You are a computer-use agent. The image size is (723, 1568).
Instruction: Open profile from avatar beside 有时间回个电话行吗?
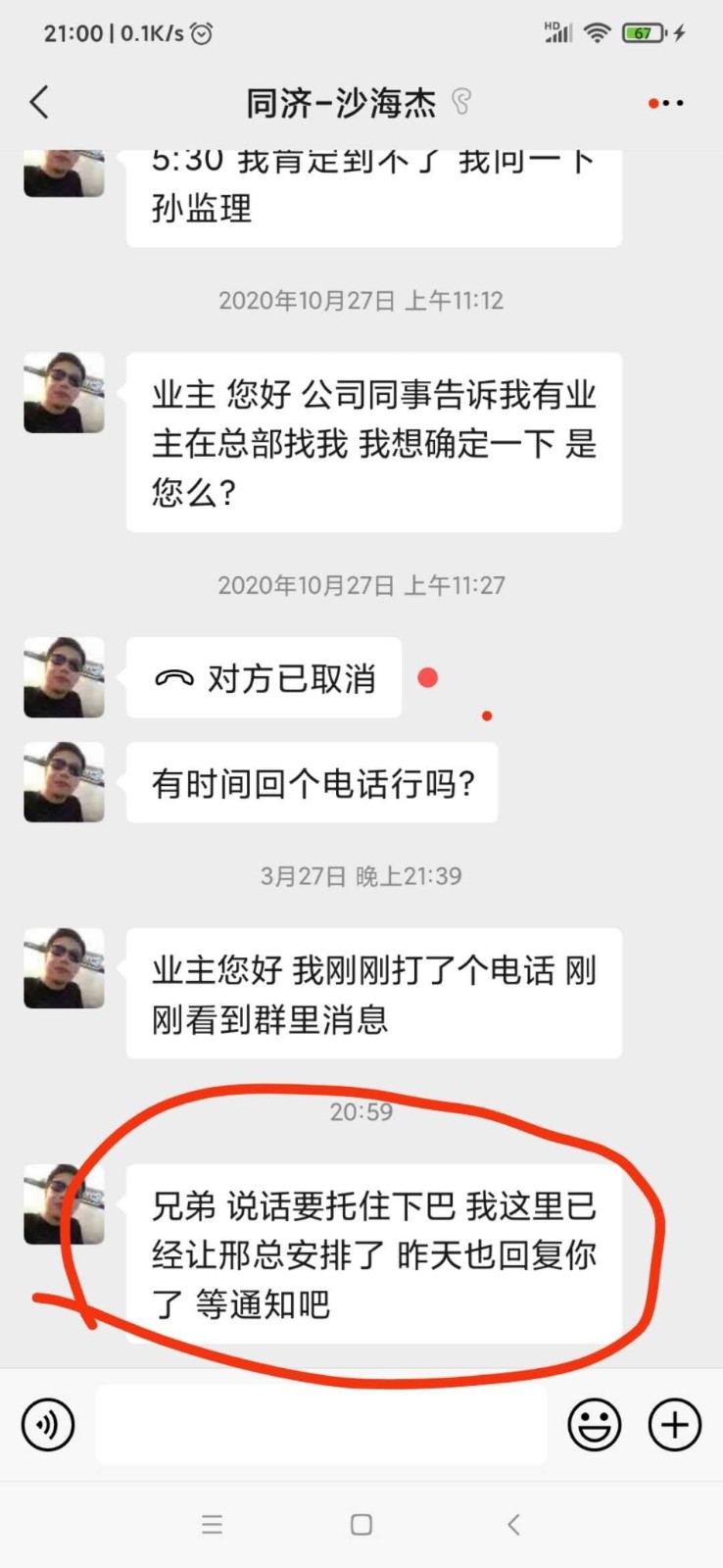(64, 782)
